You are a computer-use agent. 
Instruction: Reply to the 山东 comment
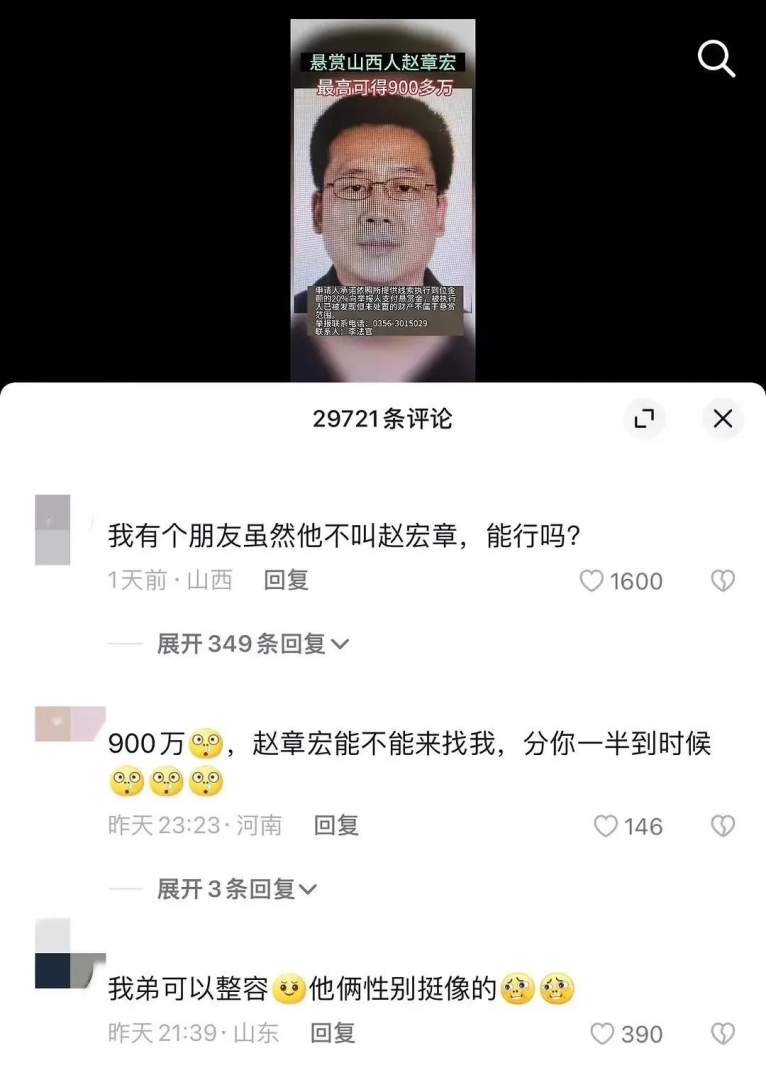point(332,1033)
